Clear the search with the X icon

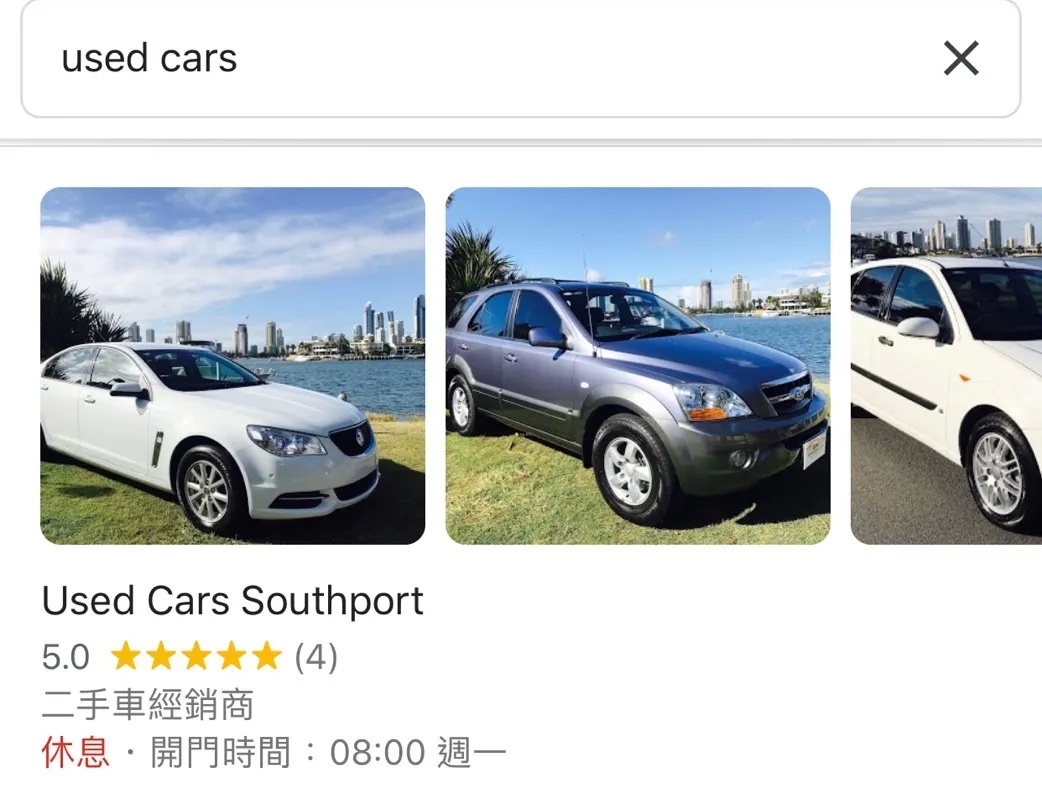tap(961, 59)
